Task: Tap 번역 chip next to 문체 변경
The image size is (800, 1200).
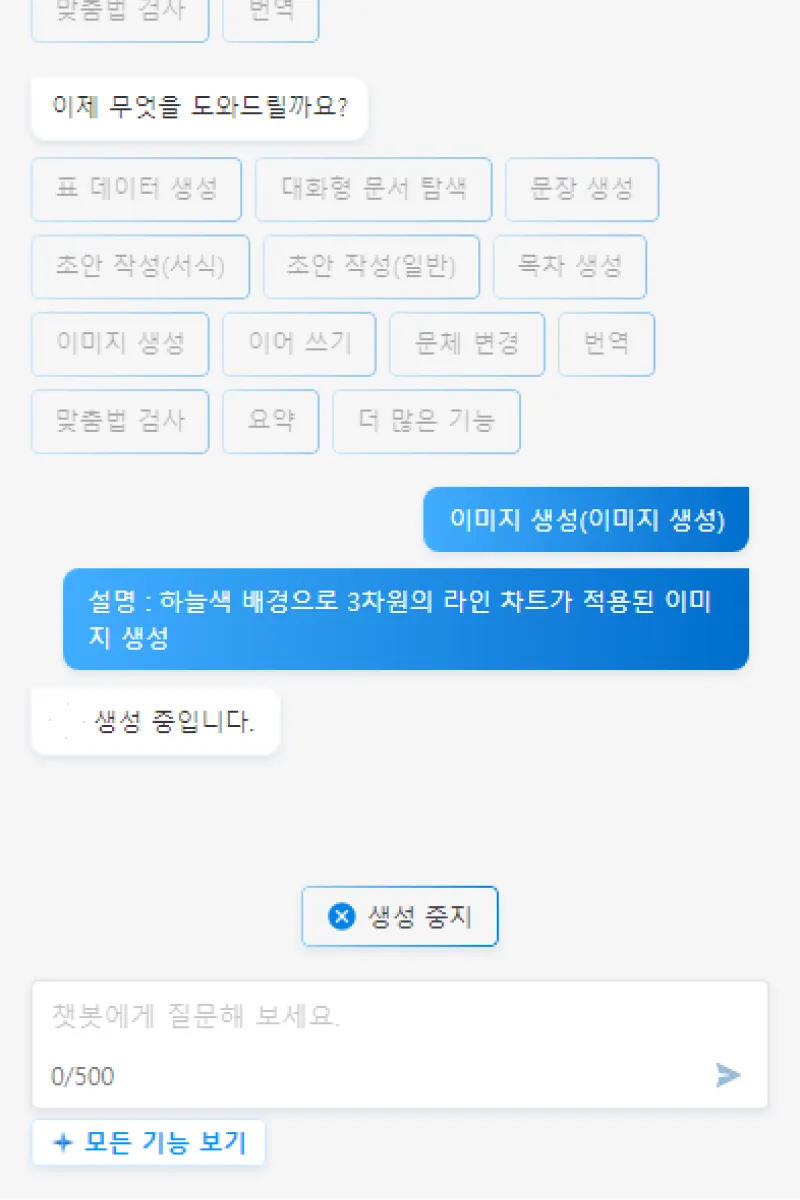Action: click(606, 344)
